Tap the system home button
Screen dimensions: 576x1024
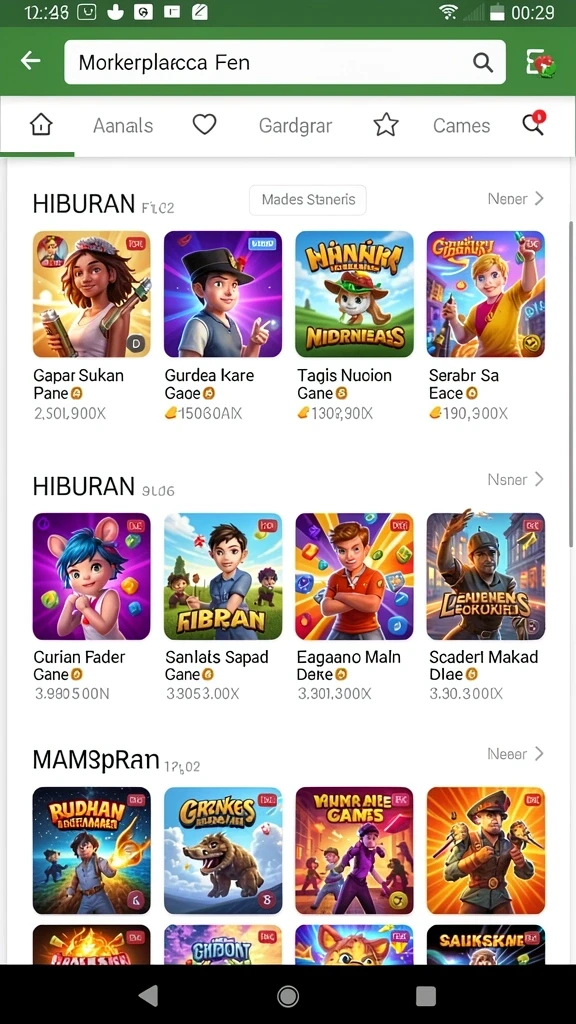(x=288, y=995)
